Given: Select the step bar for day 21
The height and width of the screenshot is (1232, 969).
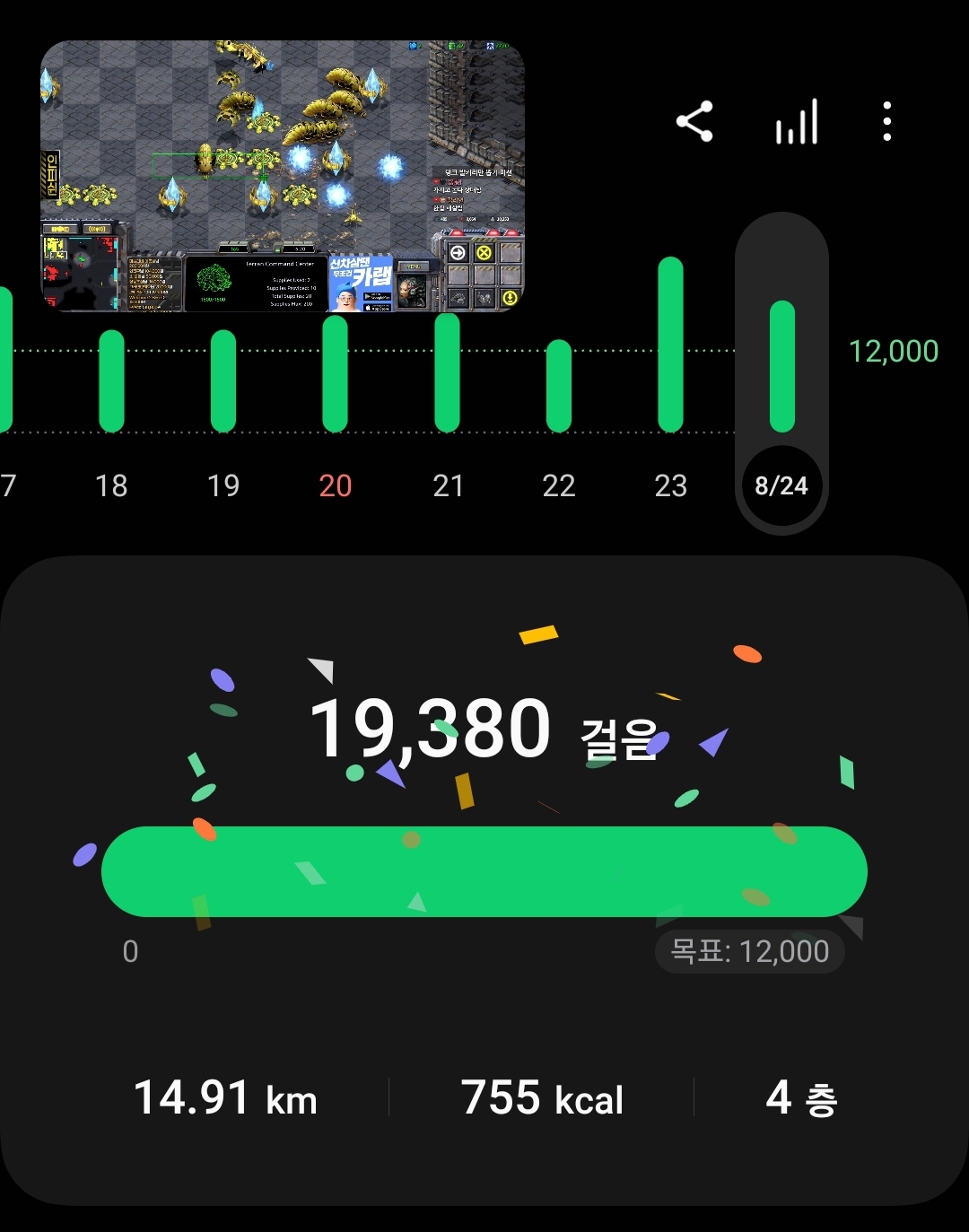Looking at the screenshot, I should 447,372.
